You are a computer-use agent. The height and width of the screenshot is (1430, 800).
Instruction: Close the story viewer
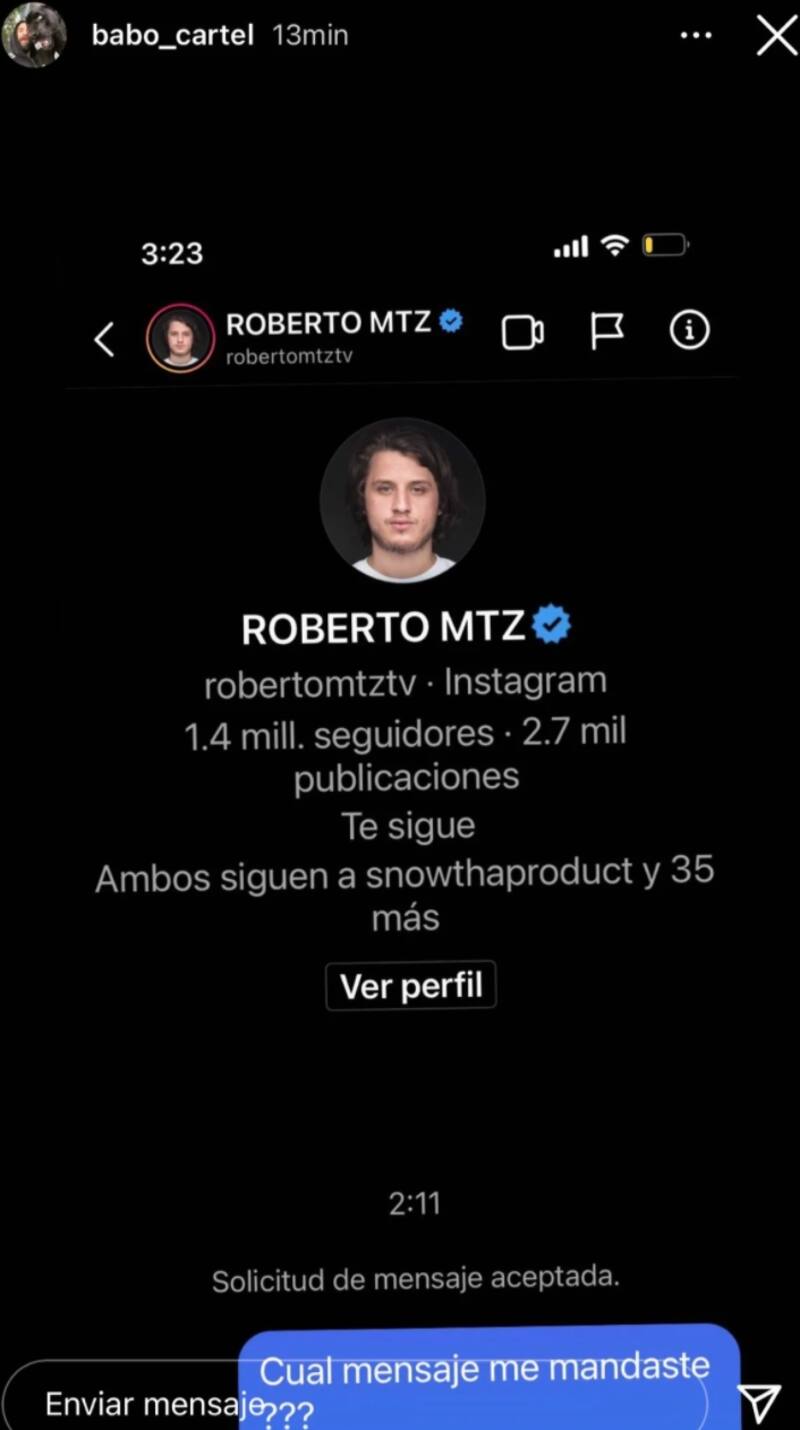point(776,36)
